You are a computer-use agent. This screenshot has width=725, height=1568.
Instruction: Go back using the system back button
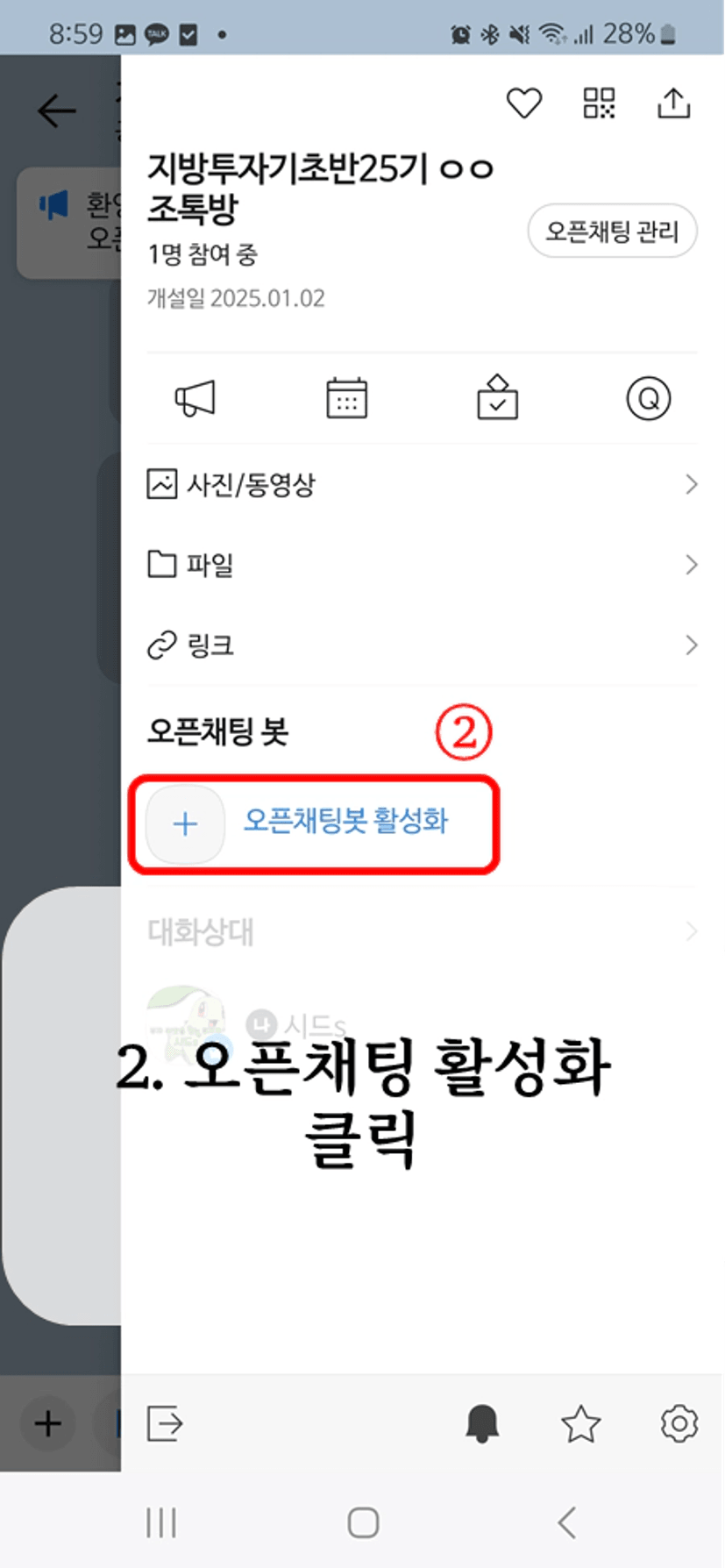click(x=567, y=1522)
